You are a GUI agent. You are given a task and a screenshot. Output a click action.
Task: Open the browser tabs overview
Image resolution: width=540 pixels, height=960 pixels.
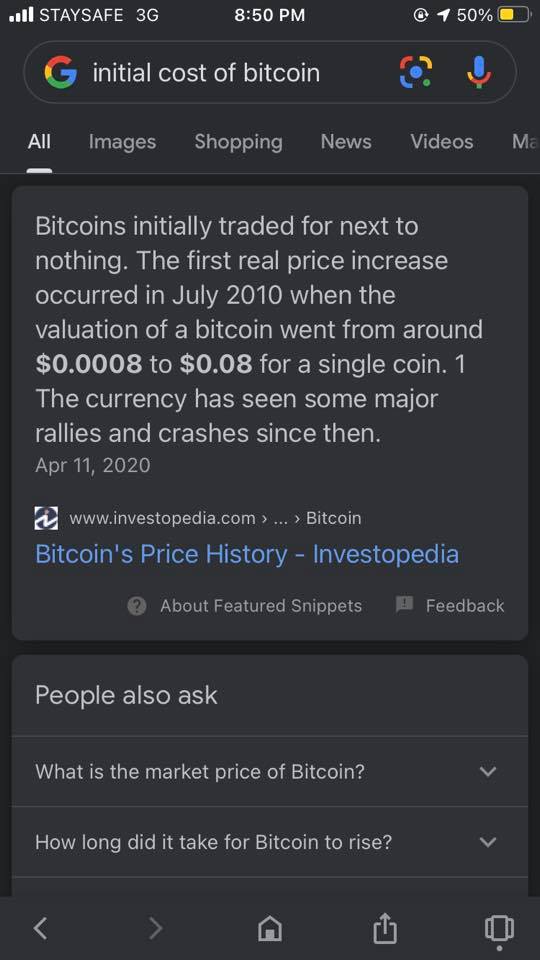coord(499,929)
